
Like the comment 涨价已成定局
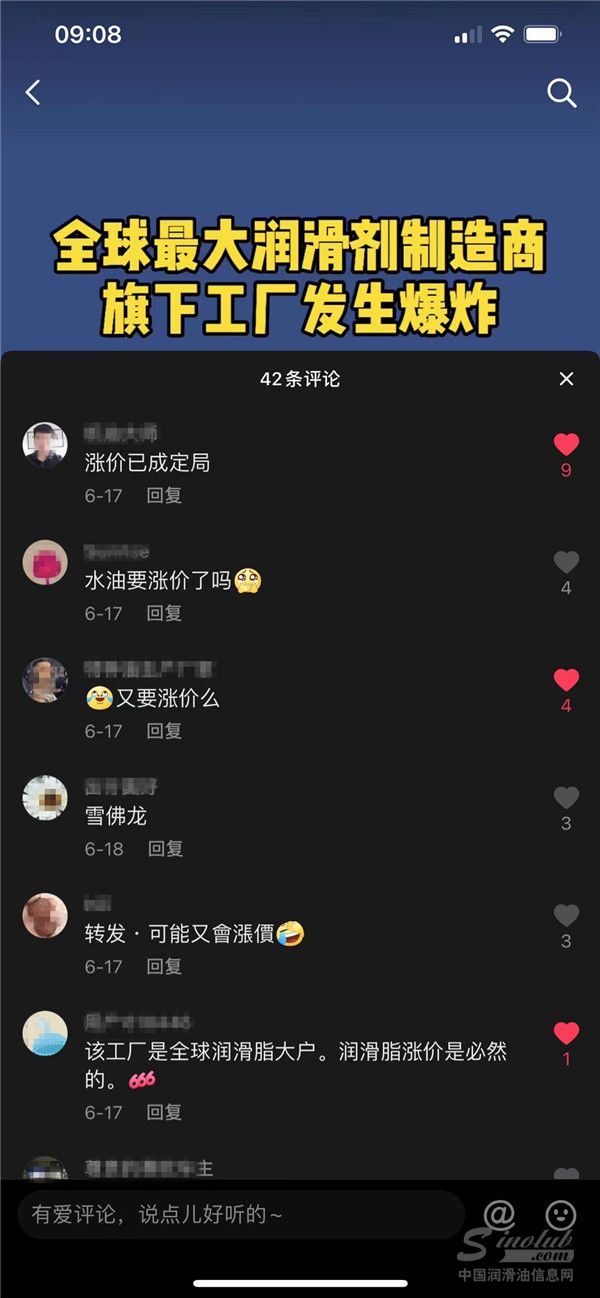click(x=566, y=445)
